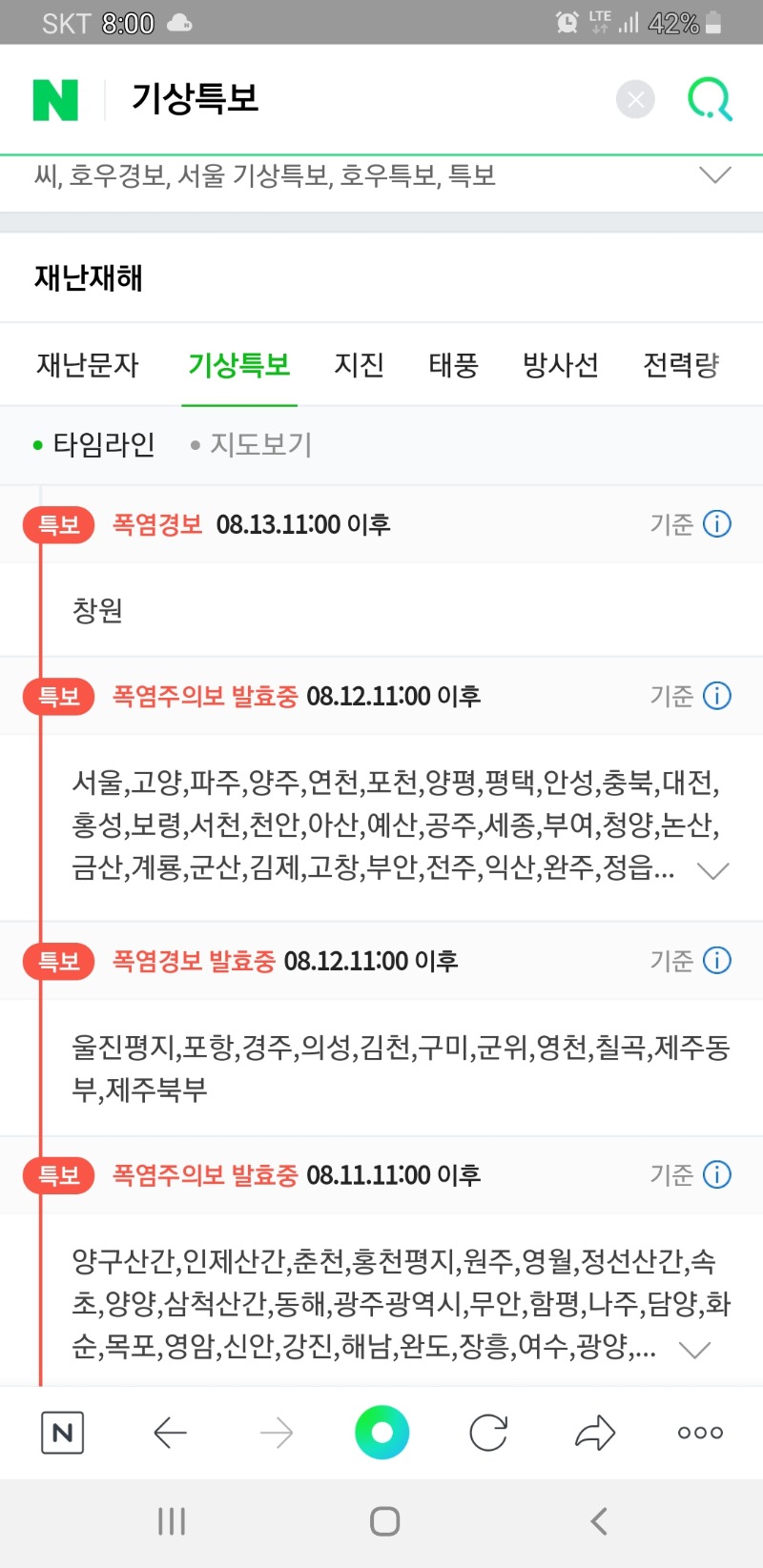The width and height of the screenshot is (763, 1568).
Task: Switch to the 지진 tab
Action: 359,365
